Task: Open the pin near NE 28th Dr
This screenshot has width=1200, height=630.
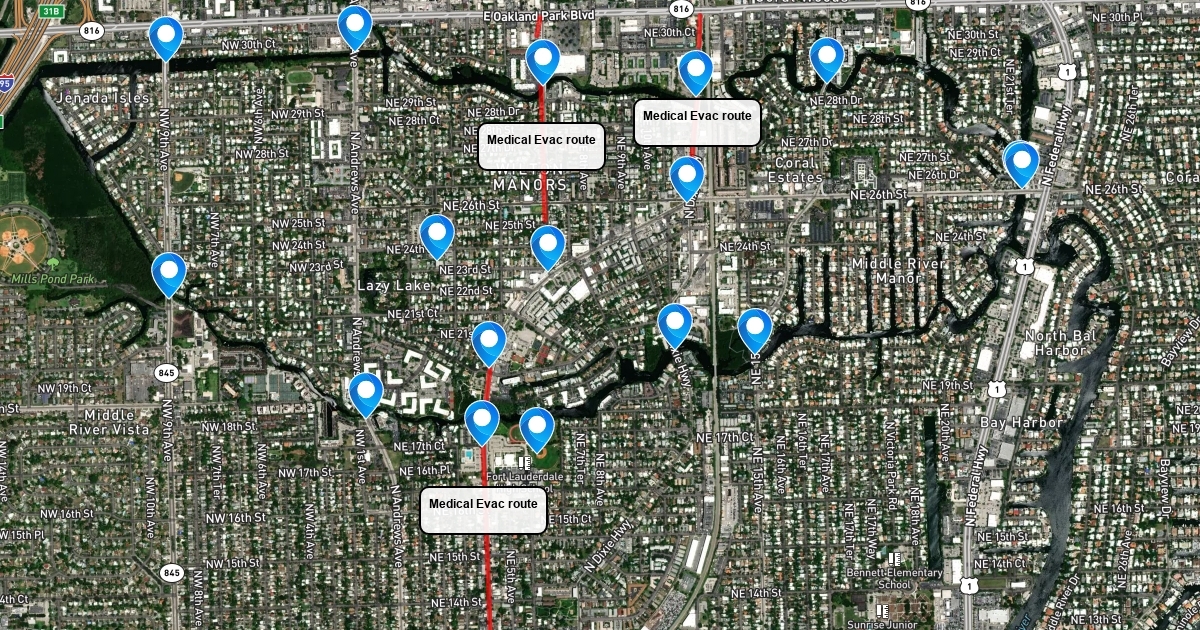Action: 826,58
